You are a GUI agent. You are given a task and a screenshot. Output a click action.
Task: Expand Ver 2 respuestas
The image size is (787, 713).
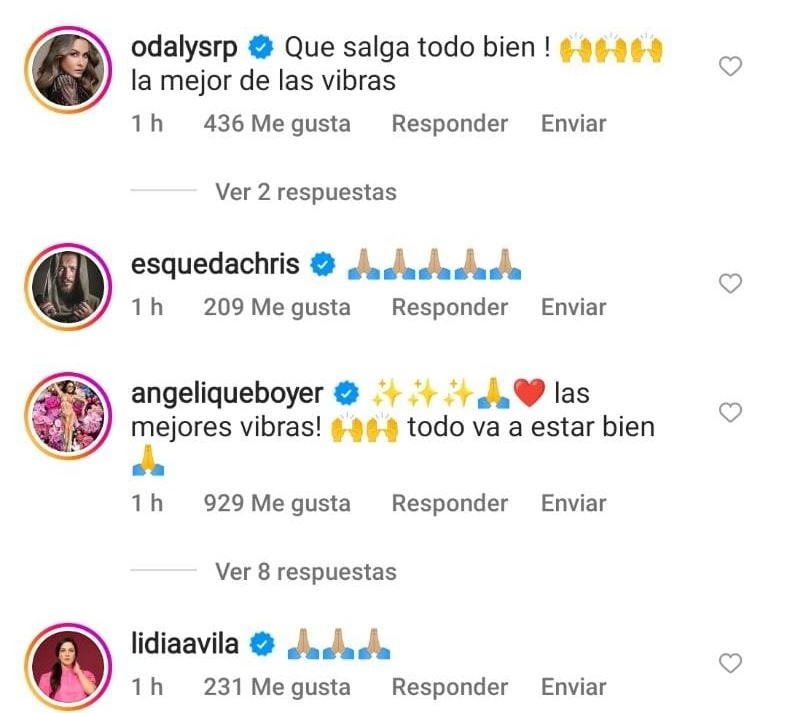point(305,192)
